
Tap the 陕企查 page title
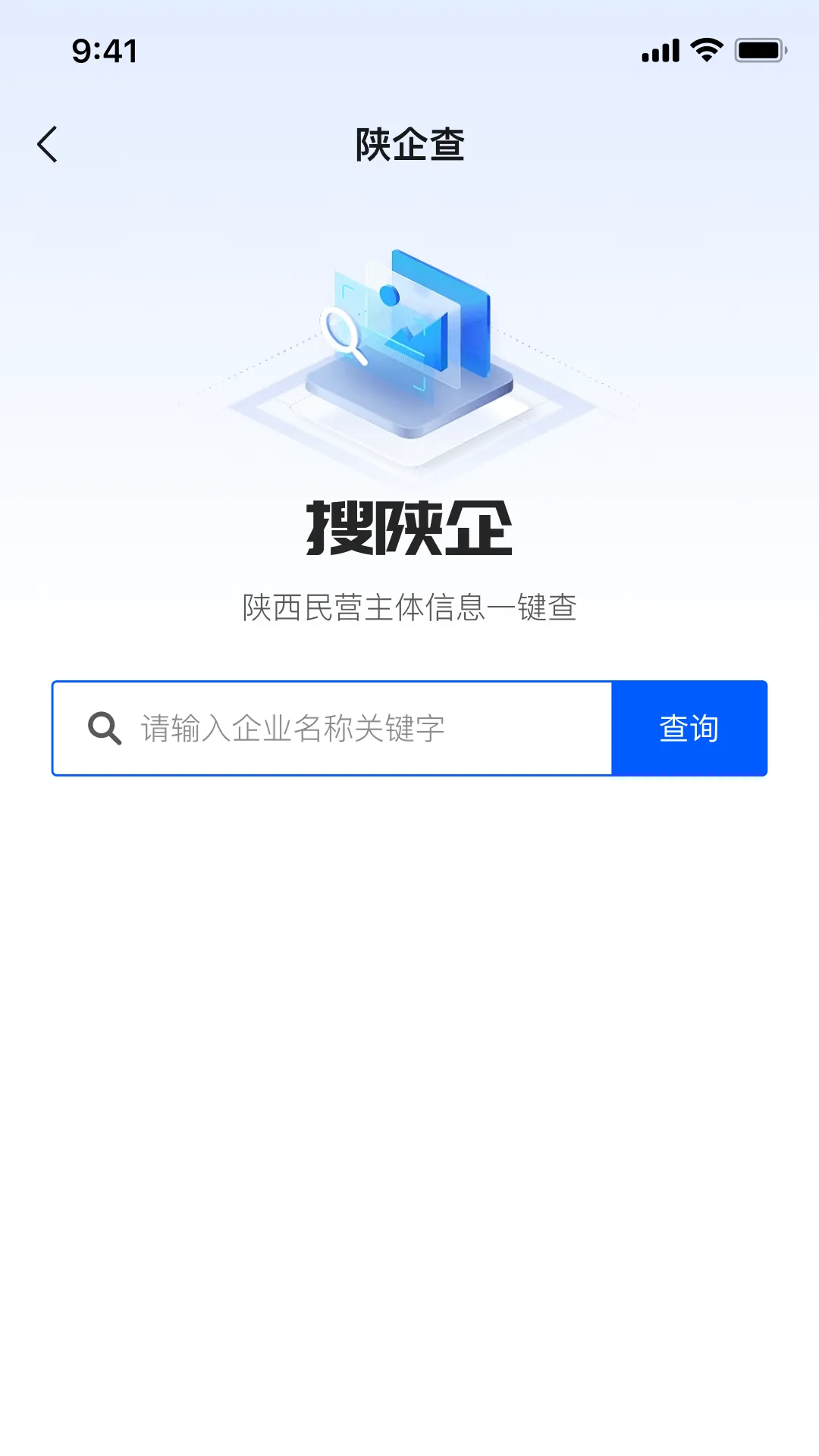tap(409, 144)
